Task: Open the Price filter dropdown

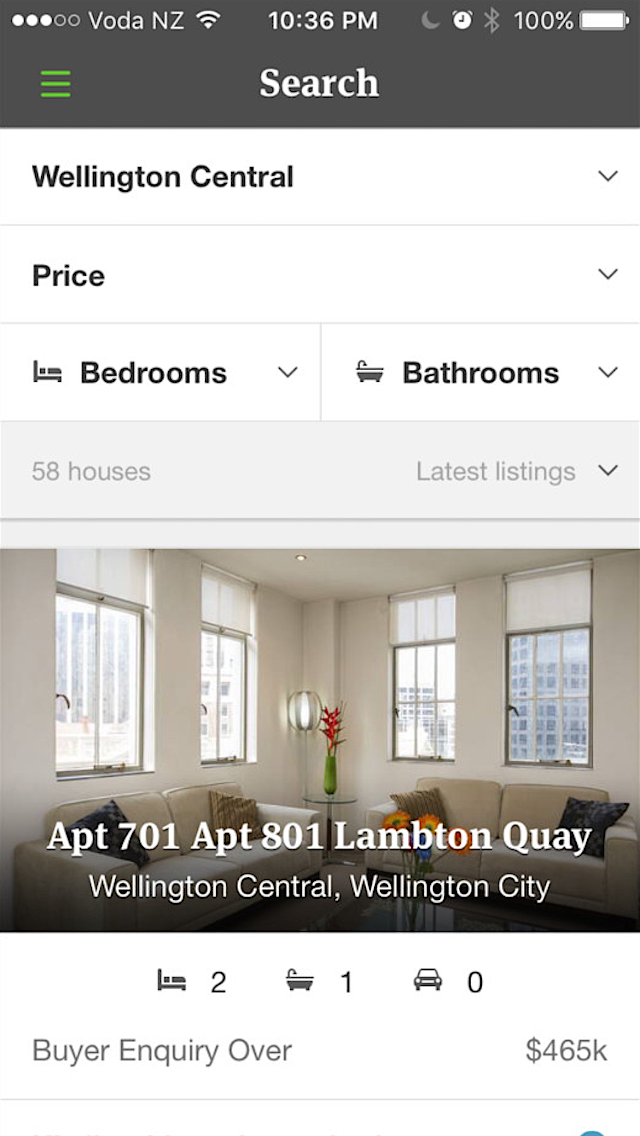Action: pos(320,275)
